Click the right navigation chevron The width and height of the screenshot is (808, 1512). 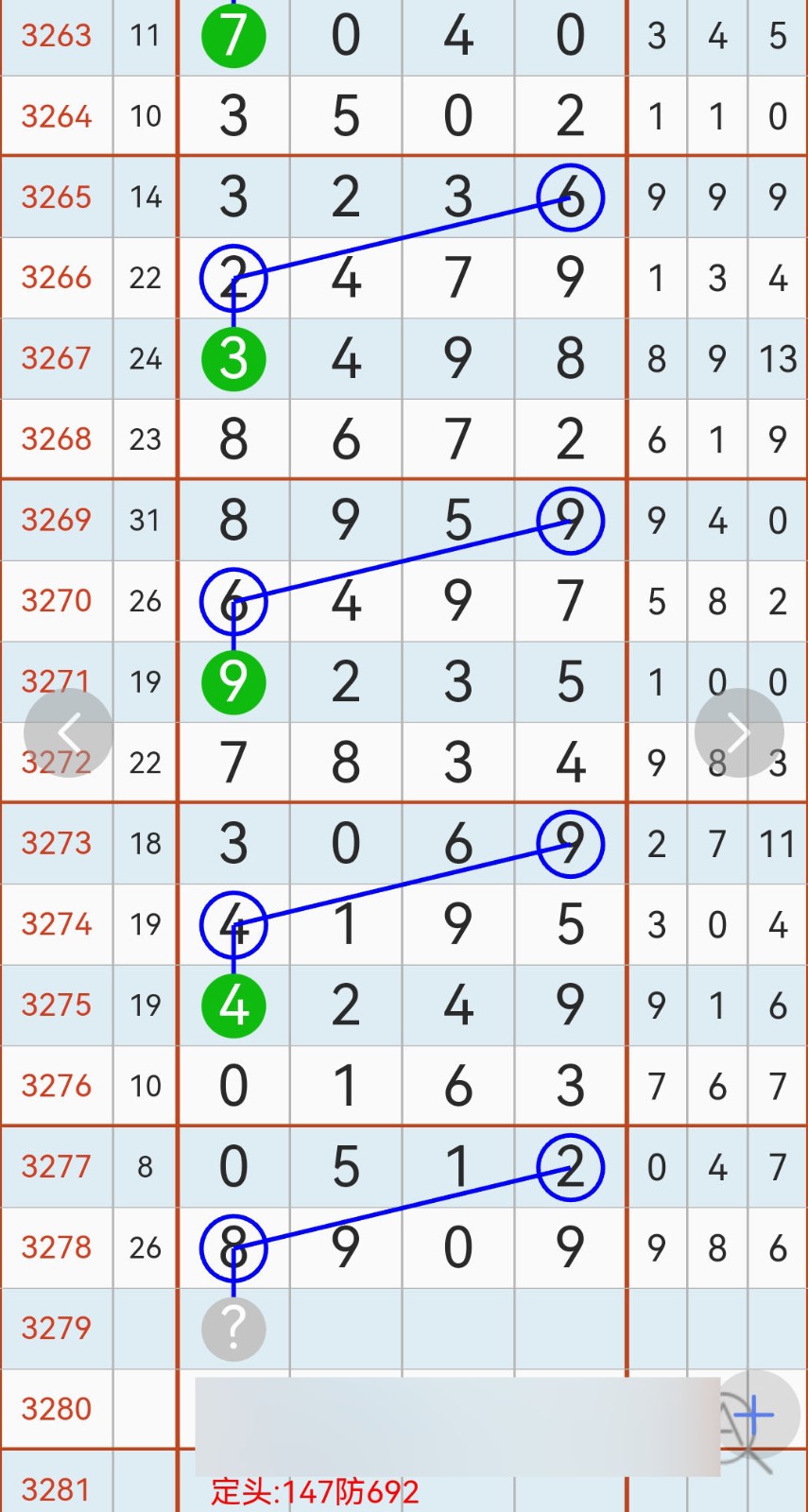[x=739, y=731]
